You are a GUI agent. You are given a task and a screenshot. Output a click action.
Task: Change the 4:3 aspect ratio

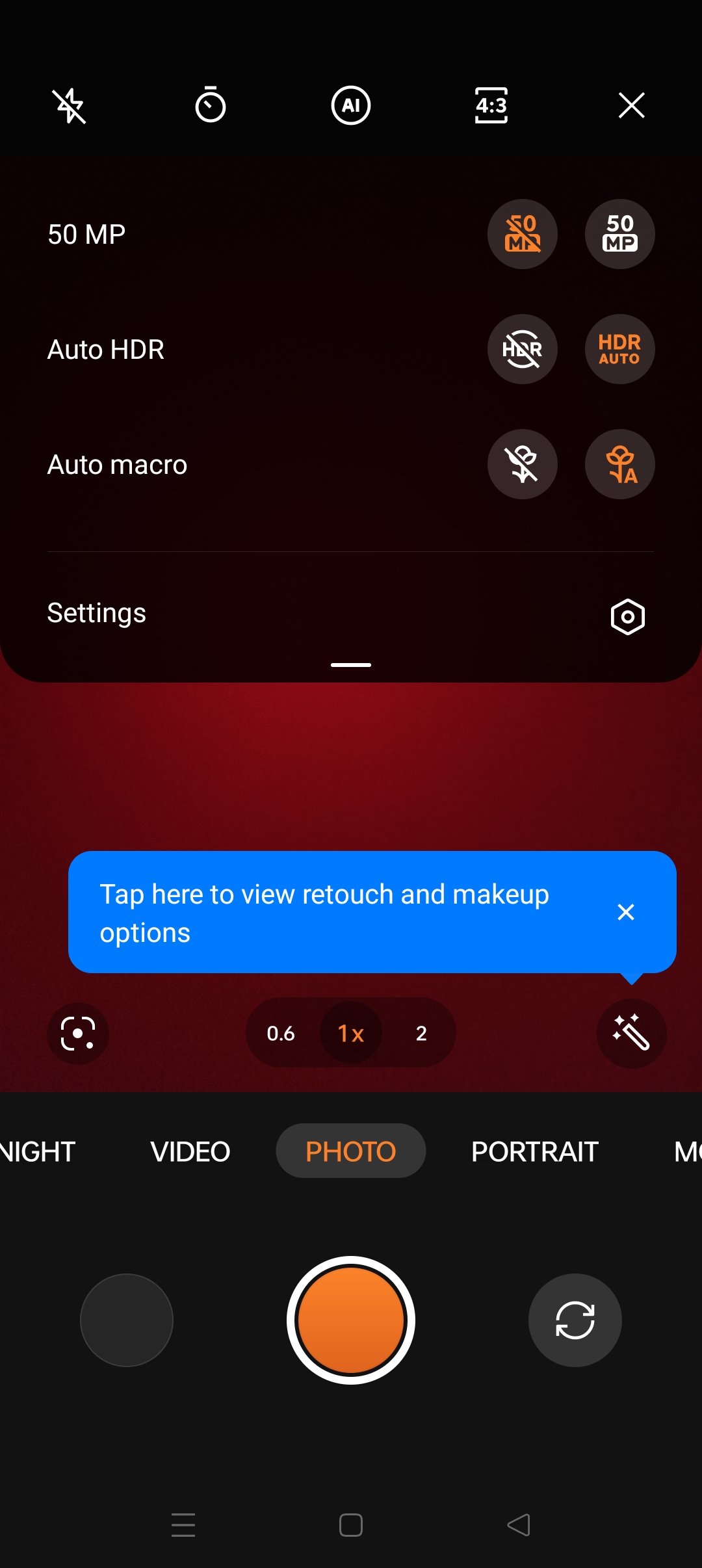pyautogui.click(x=491, y=105)
